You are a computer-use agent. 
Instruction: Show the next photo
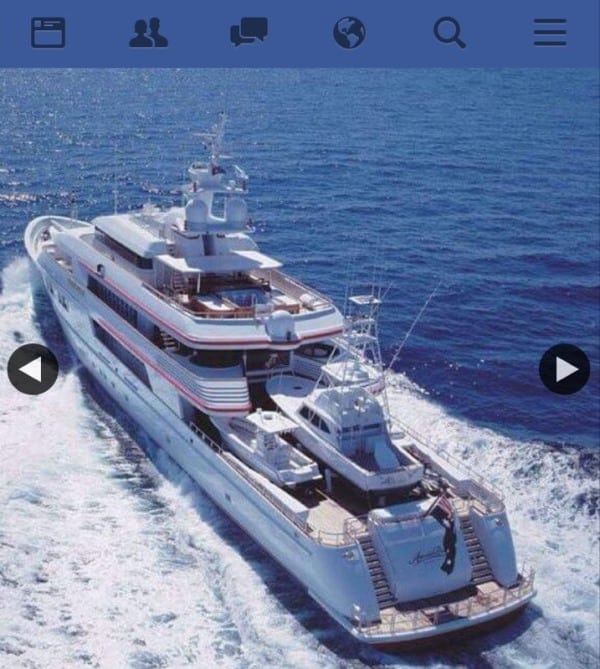click(565, 369)
